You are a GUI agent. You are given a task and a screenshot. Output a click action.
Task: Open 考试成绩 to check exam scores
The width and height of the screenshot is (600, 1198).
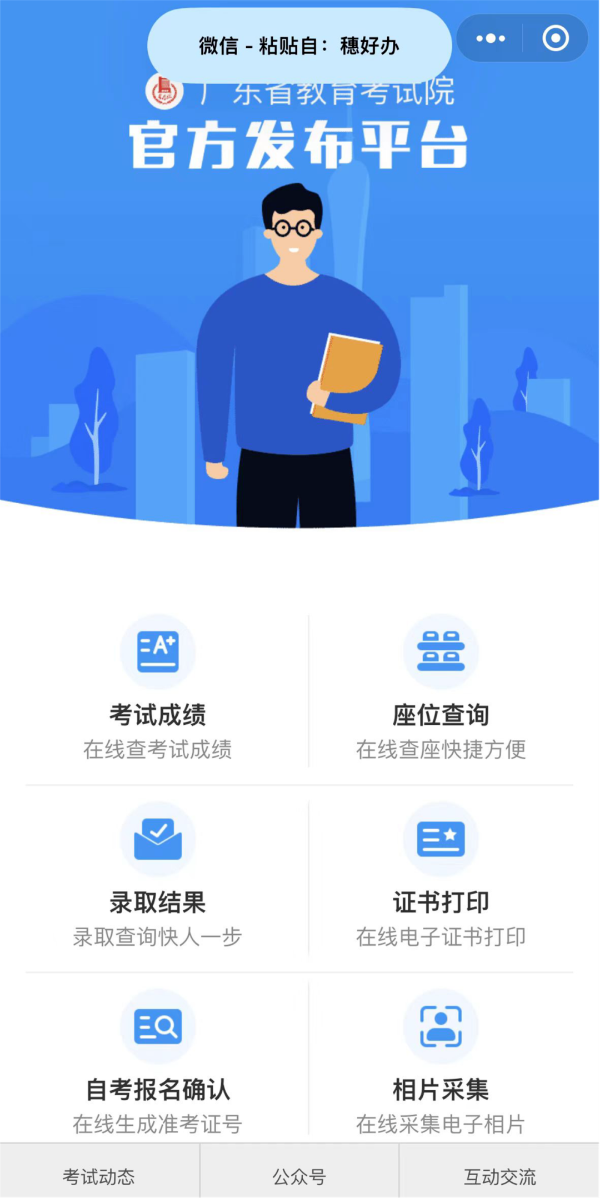[158, 690]
